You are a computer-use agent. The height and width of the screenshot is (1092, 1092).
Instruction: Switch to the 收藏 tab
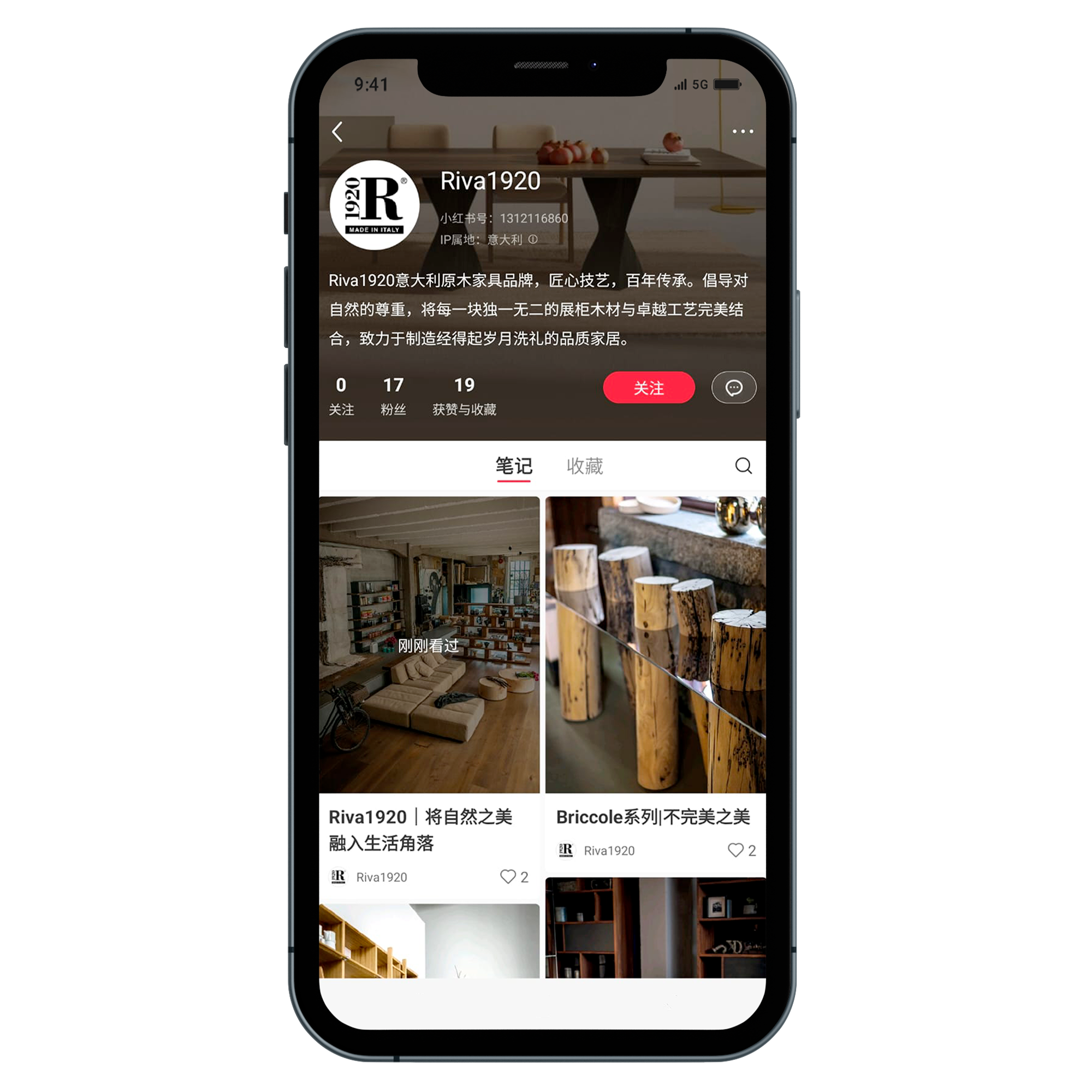point(584,466)
